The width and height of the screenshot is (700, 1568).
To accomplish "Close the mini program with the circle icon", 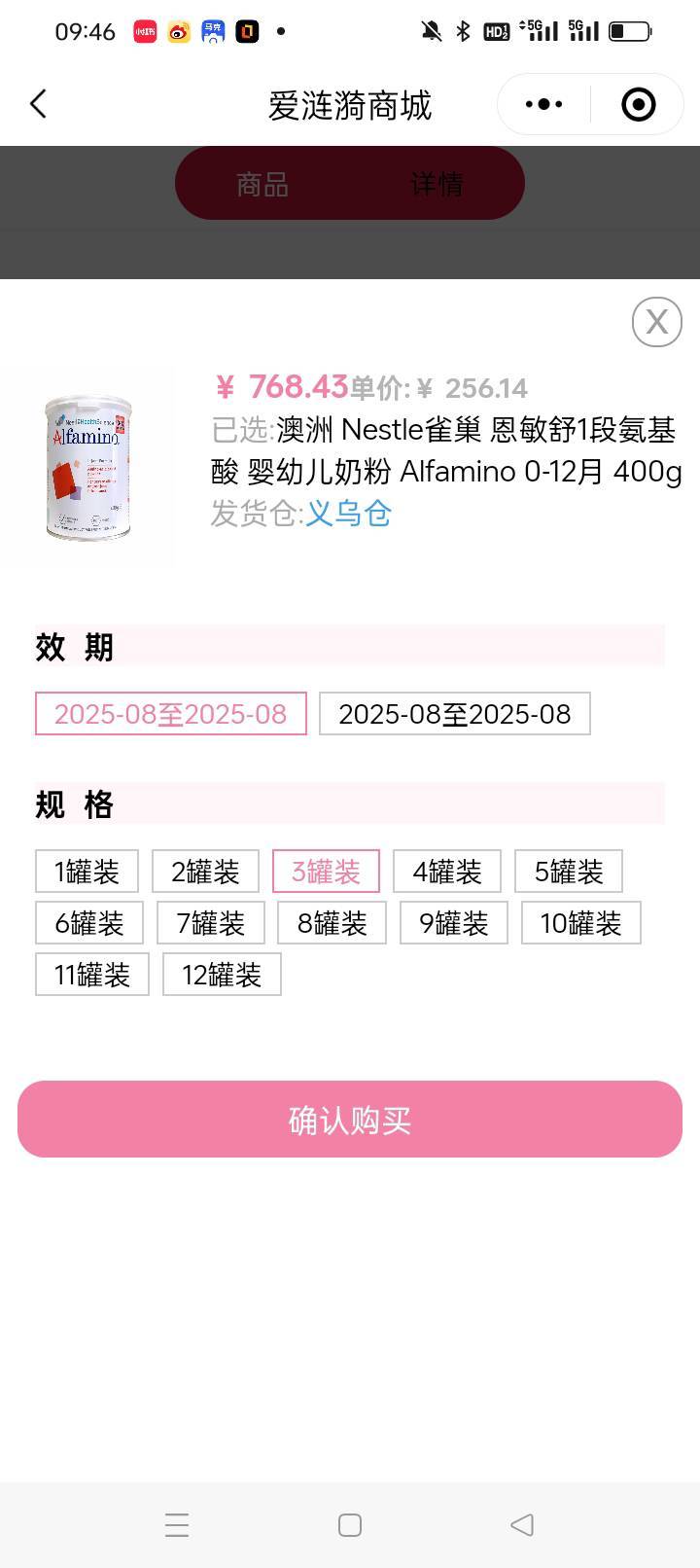I will pyautogui.click(x=638, y=104).
